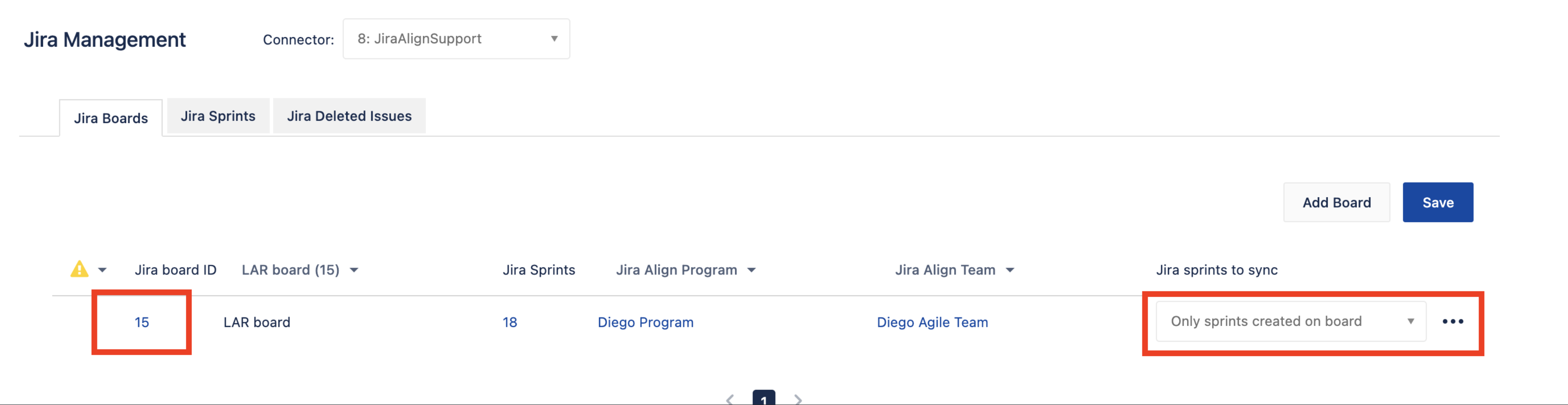The width and height of the screenshot is (1568, 405).
Task: Go to the previous page arrow
Action: point(730,400)
